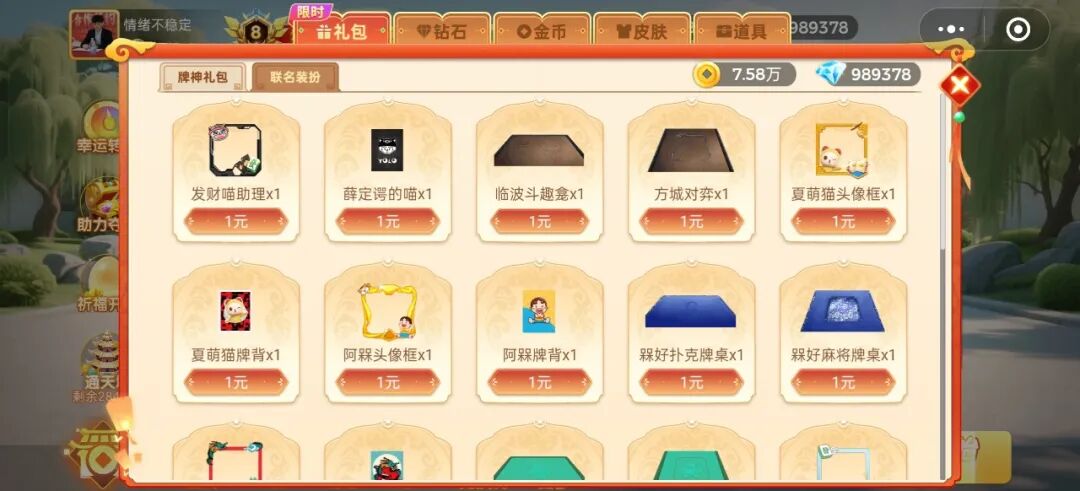Buy 夏萌猫牌背x1 for 1元
The width and height of the screenshot is (1080, 491).
[236, 382]
